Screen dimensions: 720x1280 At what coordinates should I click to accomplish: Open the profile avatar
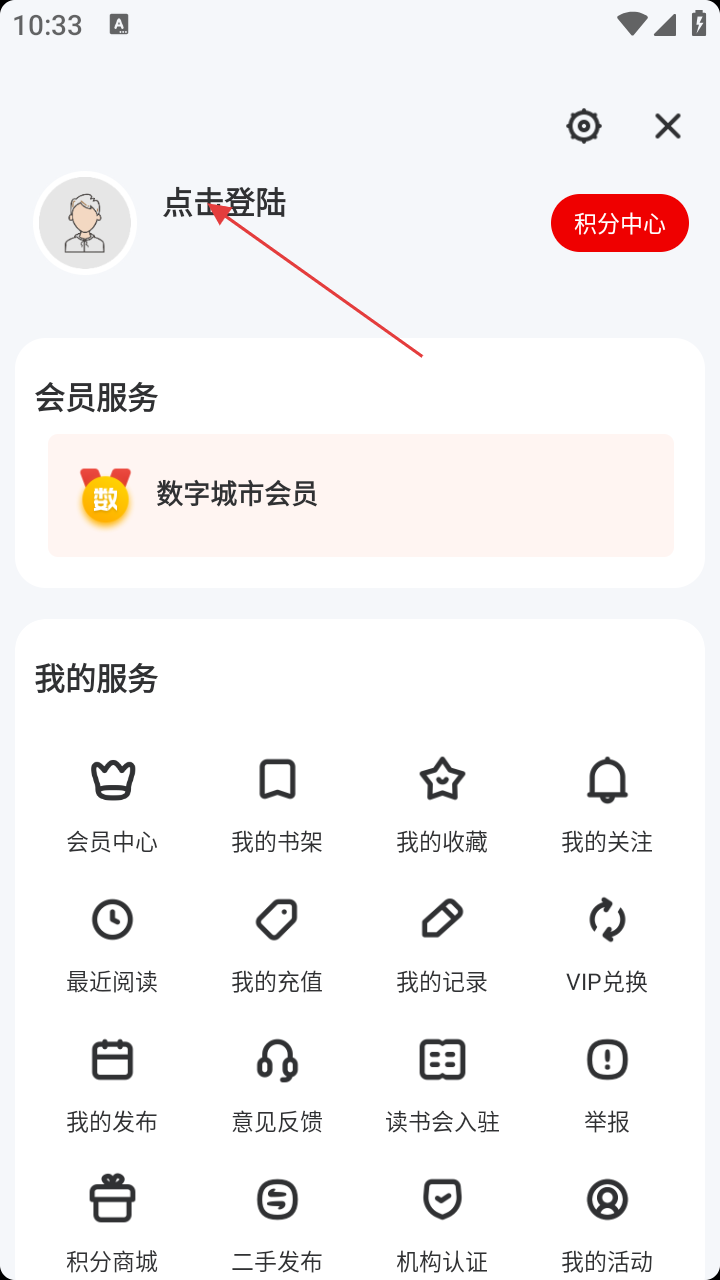pos(85,223)
